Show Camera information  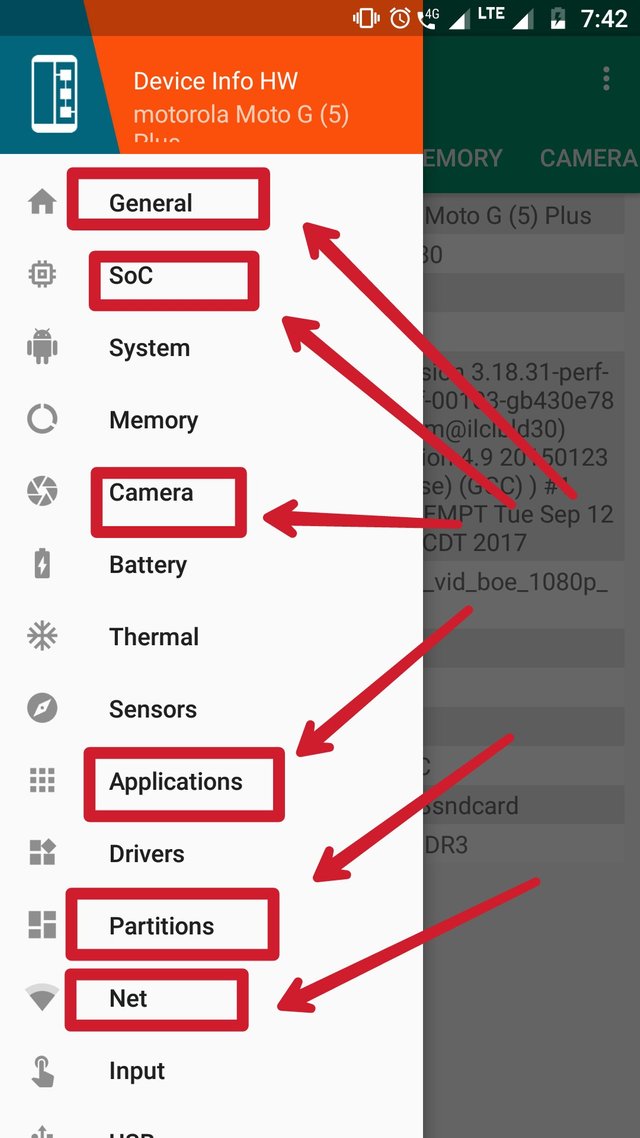(151, 492)
